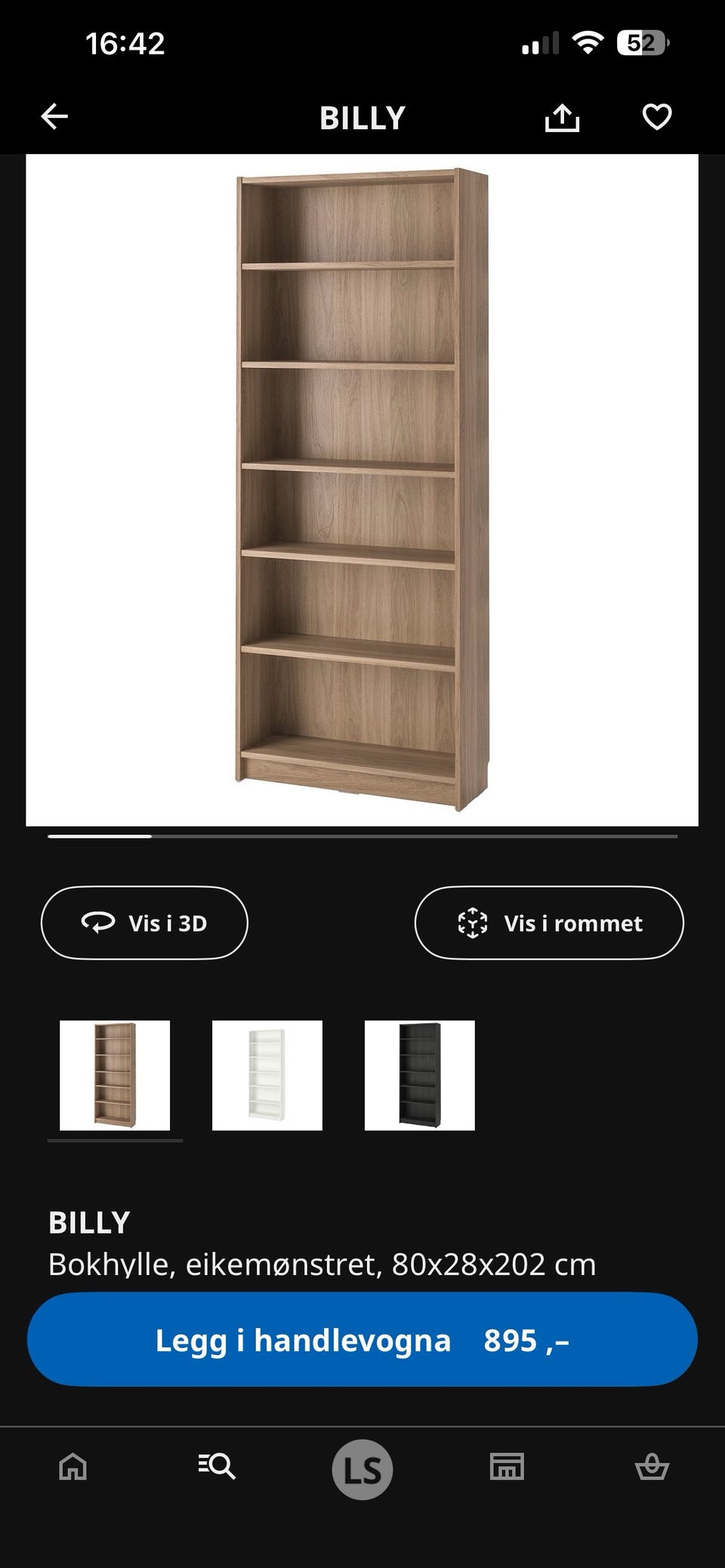Open the main bookcase product photo

pyautogui.click(x=362, y=483)
